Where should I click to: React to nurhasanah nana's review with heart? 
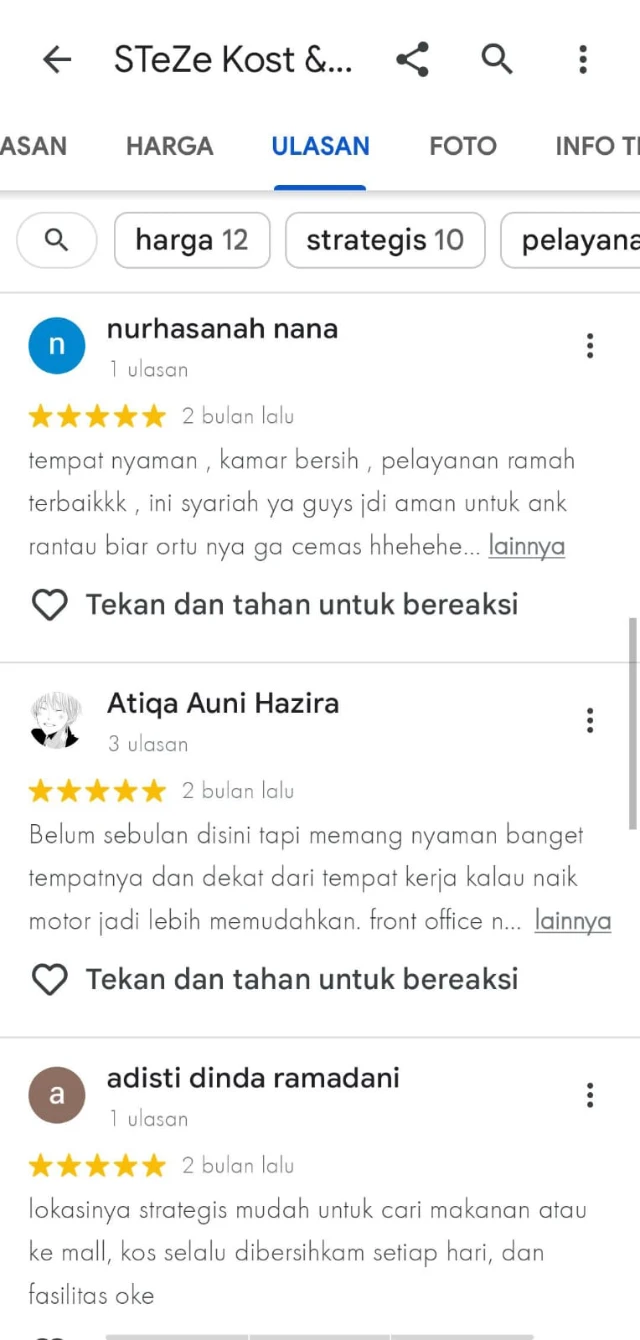(50, 605)
